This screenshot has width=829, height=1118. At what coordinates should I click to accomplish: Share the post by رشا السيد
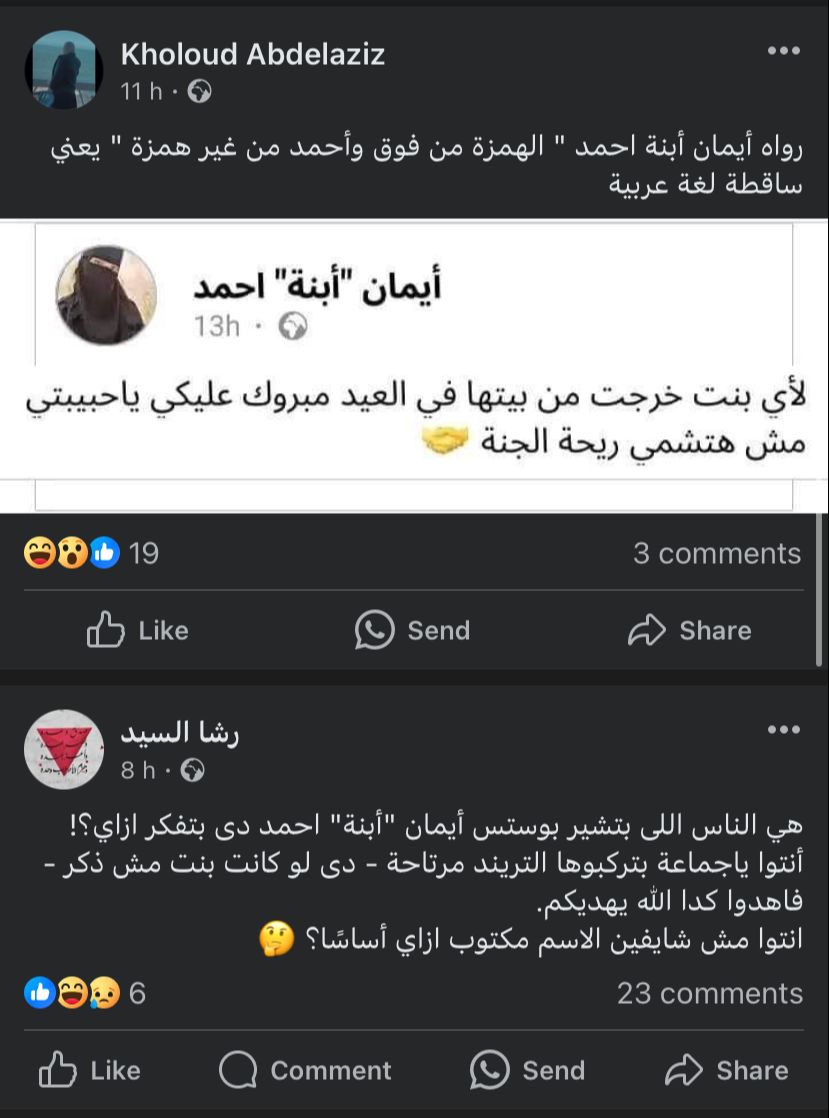pos(726,1070)
